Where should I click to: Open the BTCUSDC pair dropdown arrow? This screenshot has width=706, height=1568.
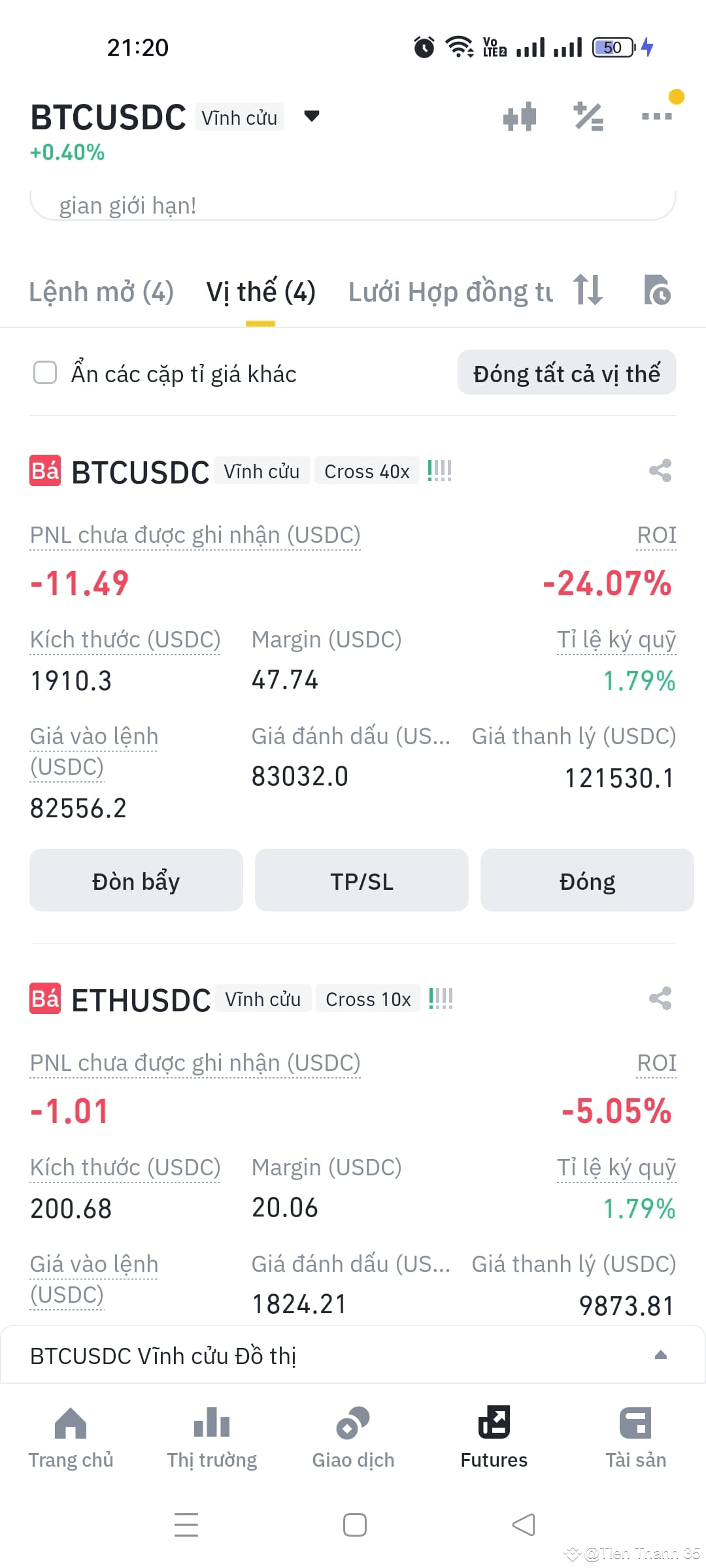[312, 117]
